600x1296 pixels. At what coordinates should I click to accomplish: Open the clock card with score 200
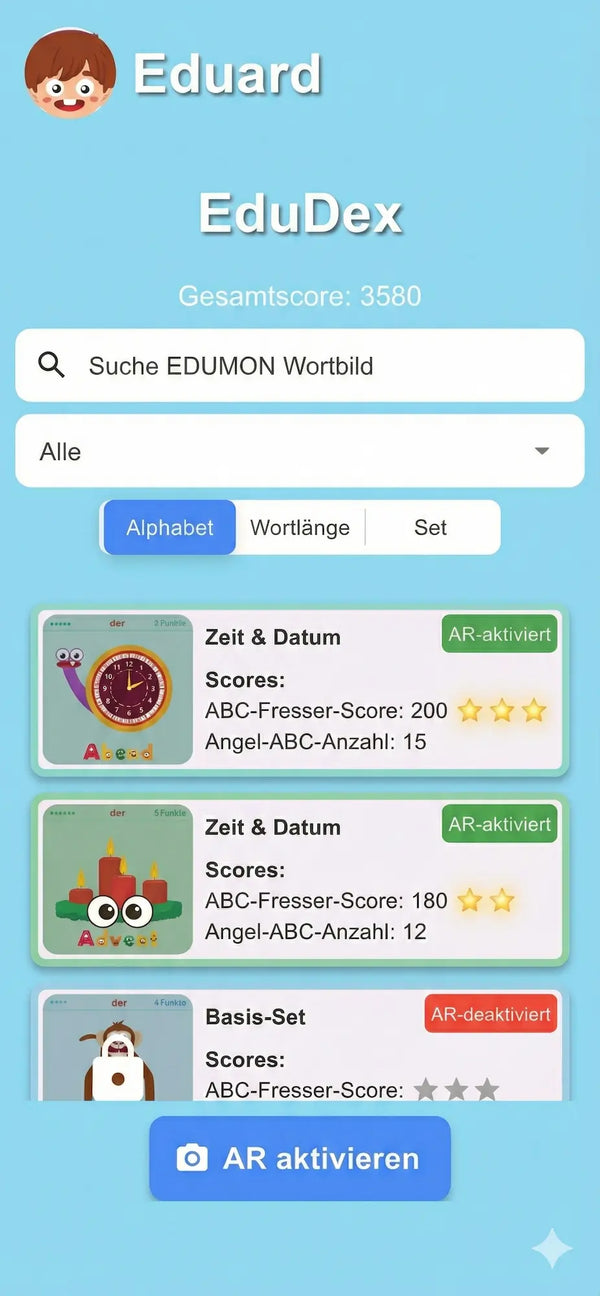[x=300, y=689]
